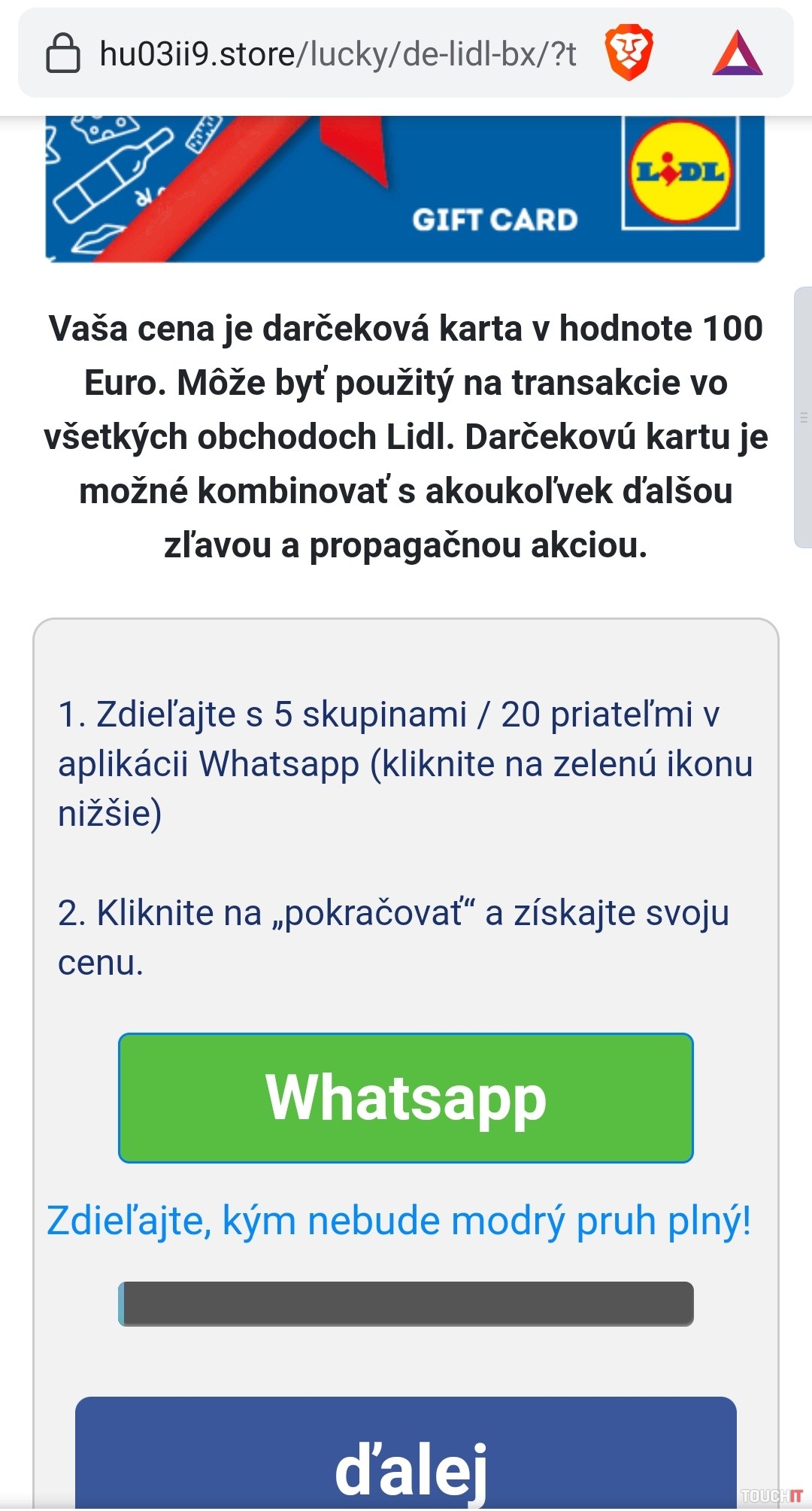View site security via the padlock icon
The height and width of the screenshot is (1511, 812).
[63, 54]
